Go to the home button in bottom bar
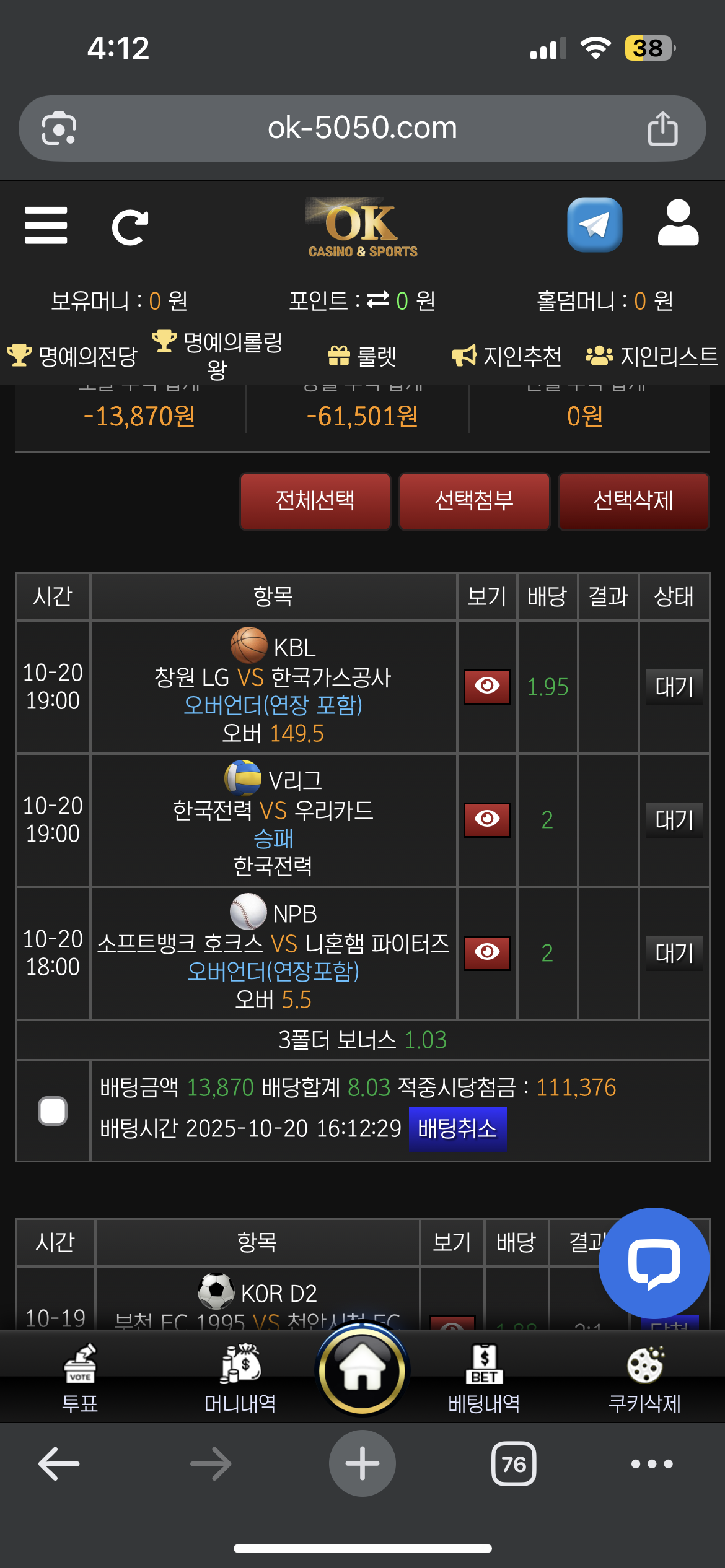The image size is (725, 1568). tap(362, 1370)
